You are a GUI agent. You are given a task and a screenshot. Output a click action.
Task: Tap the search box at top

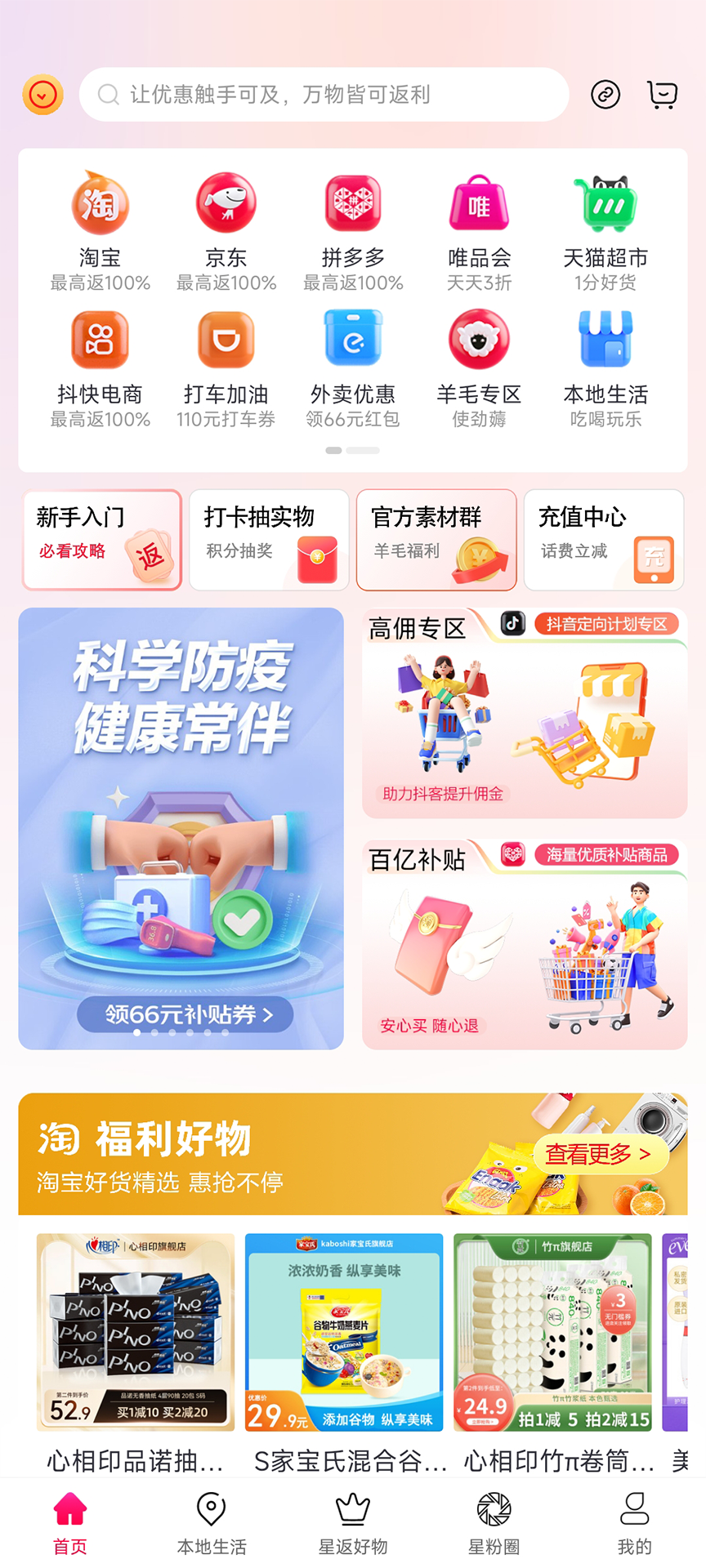tap(324, 95)
